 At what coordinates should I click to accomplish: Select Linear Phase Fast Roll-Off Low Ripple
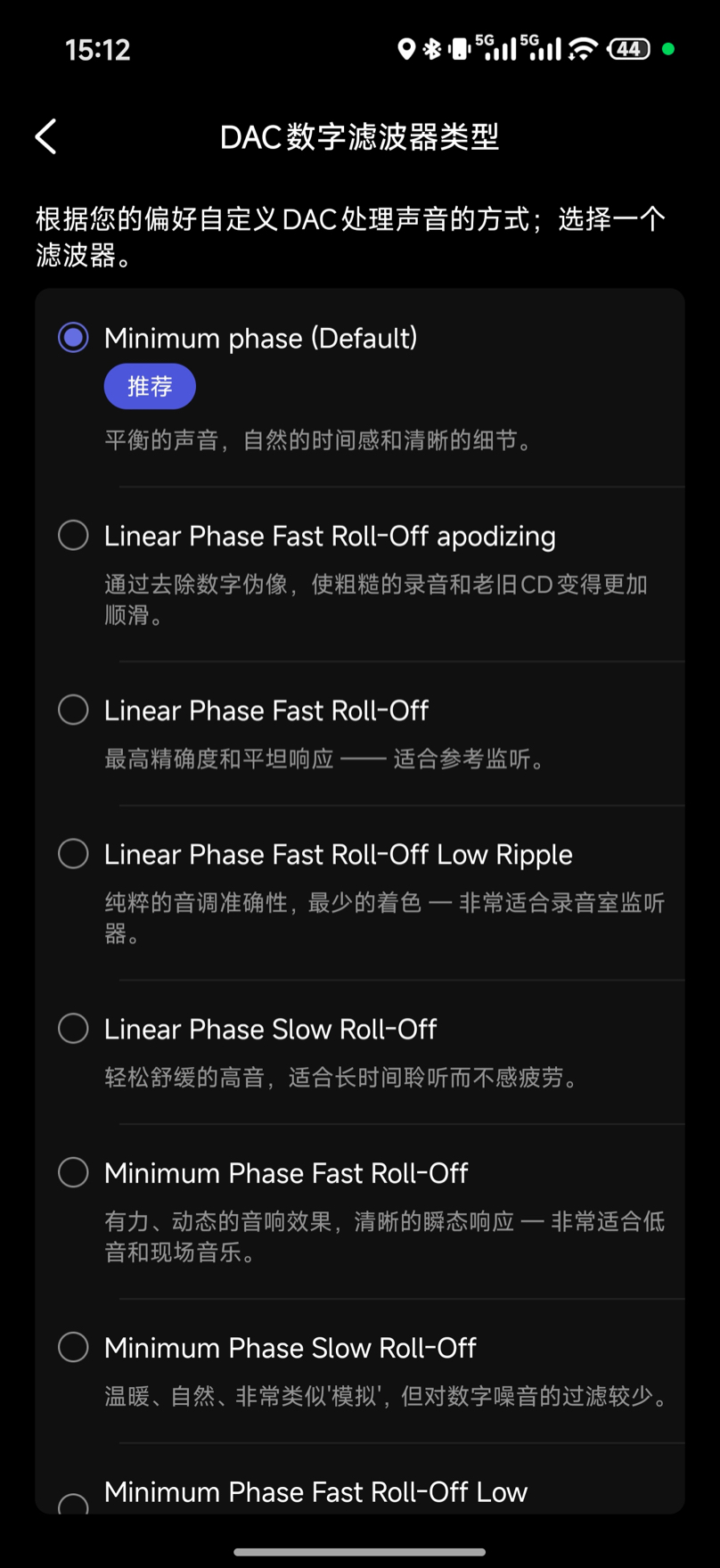click(x=73, y=854)
